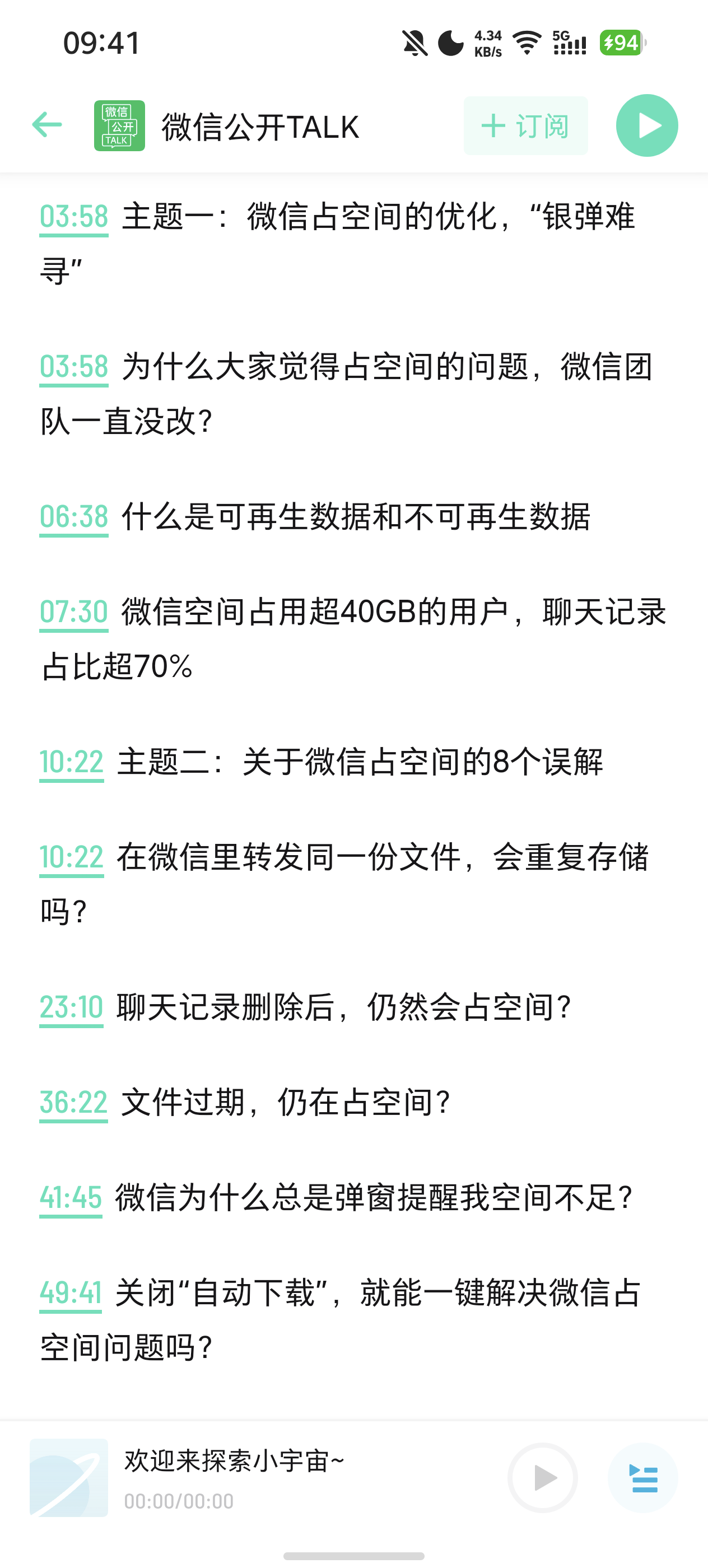708x1568 pixels.
Task: Jump to timestamp 07:30 about 40GB users
Action: tap(74, 612)
